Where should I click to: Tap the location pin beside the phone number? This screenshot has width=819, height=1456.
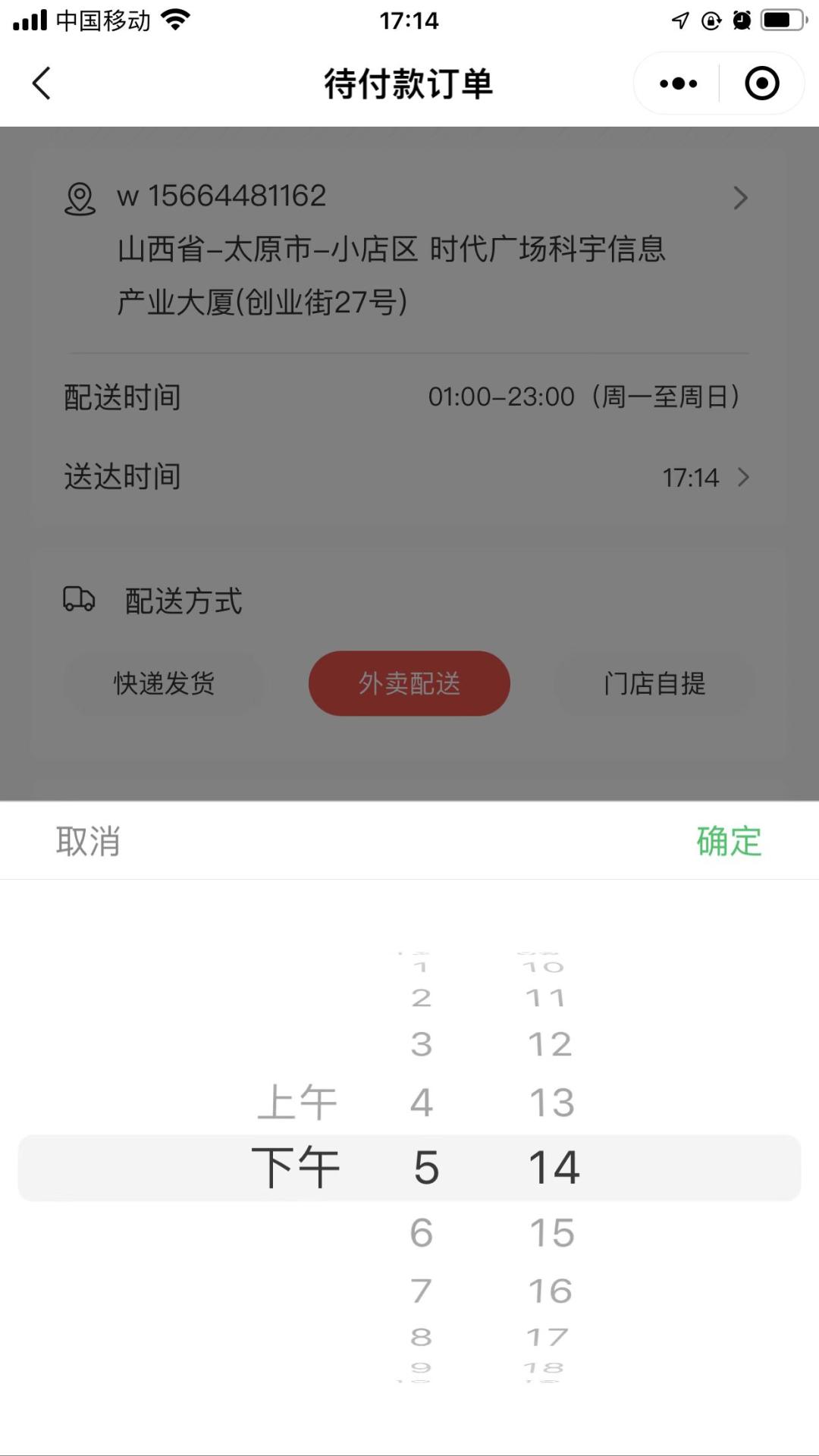(x=78, y=199)
